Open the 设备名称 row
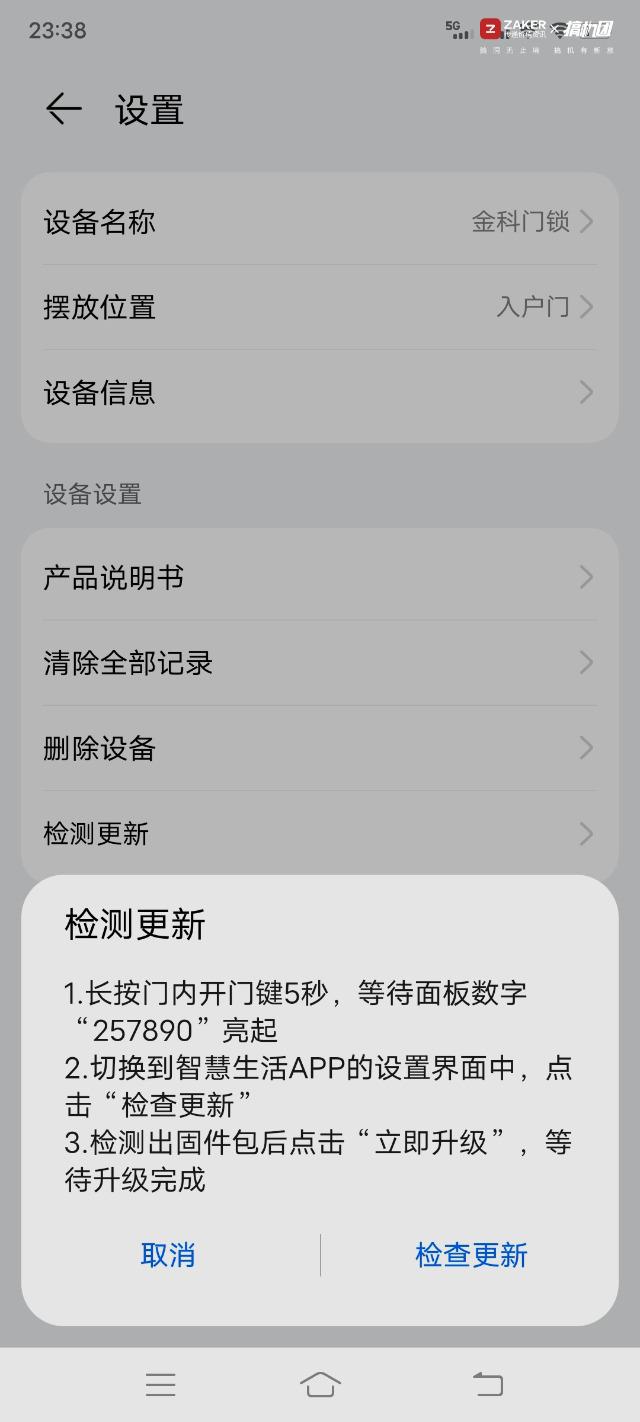Screen dimensions: 640x1422 320,222
